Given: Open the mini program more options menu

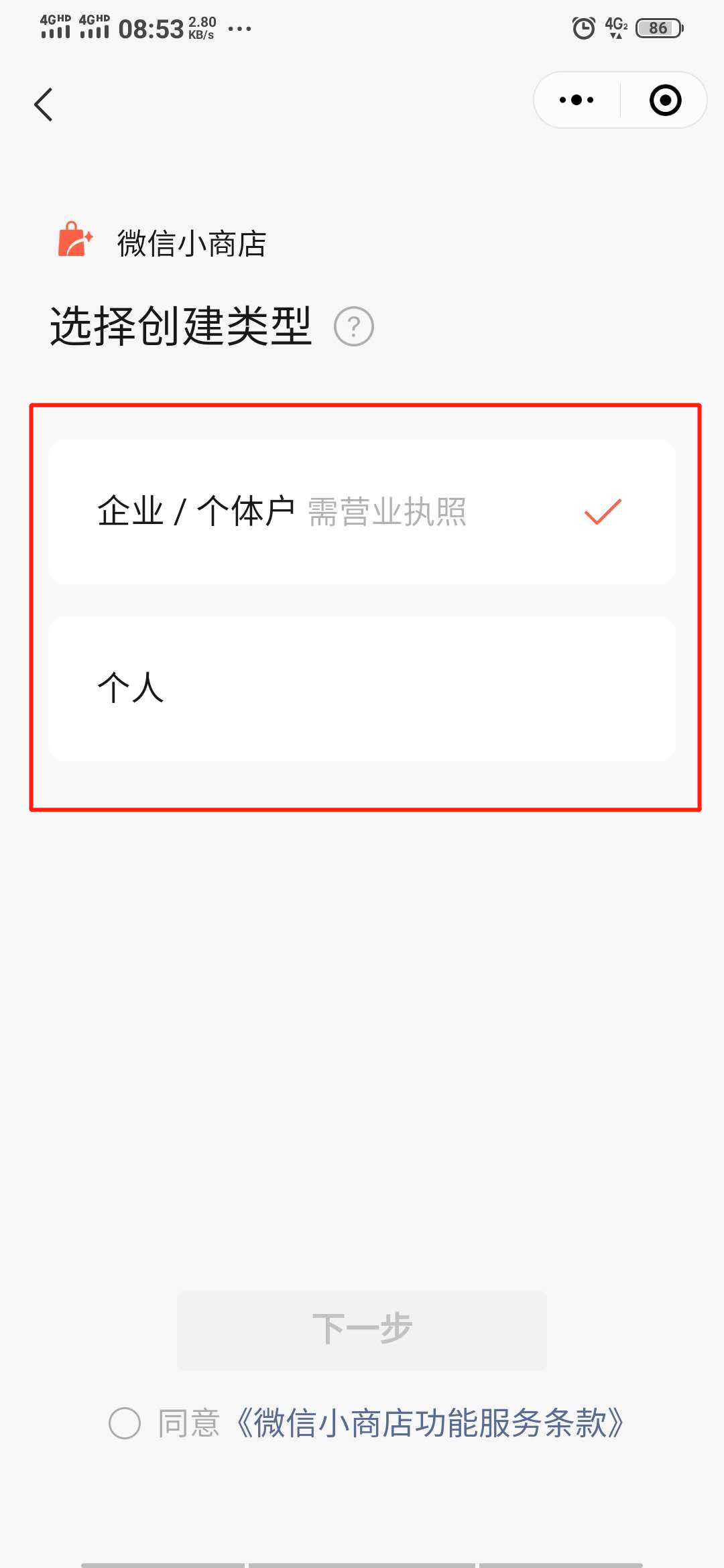Looking at the screenshot, I should pos(577,101).
